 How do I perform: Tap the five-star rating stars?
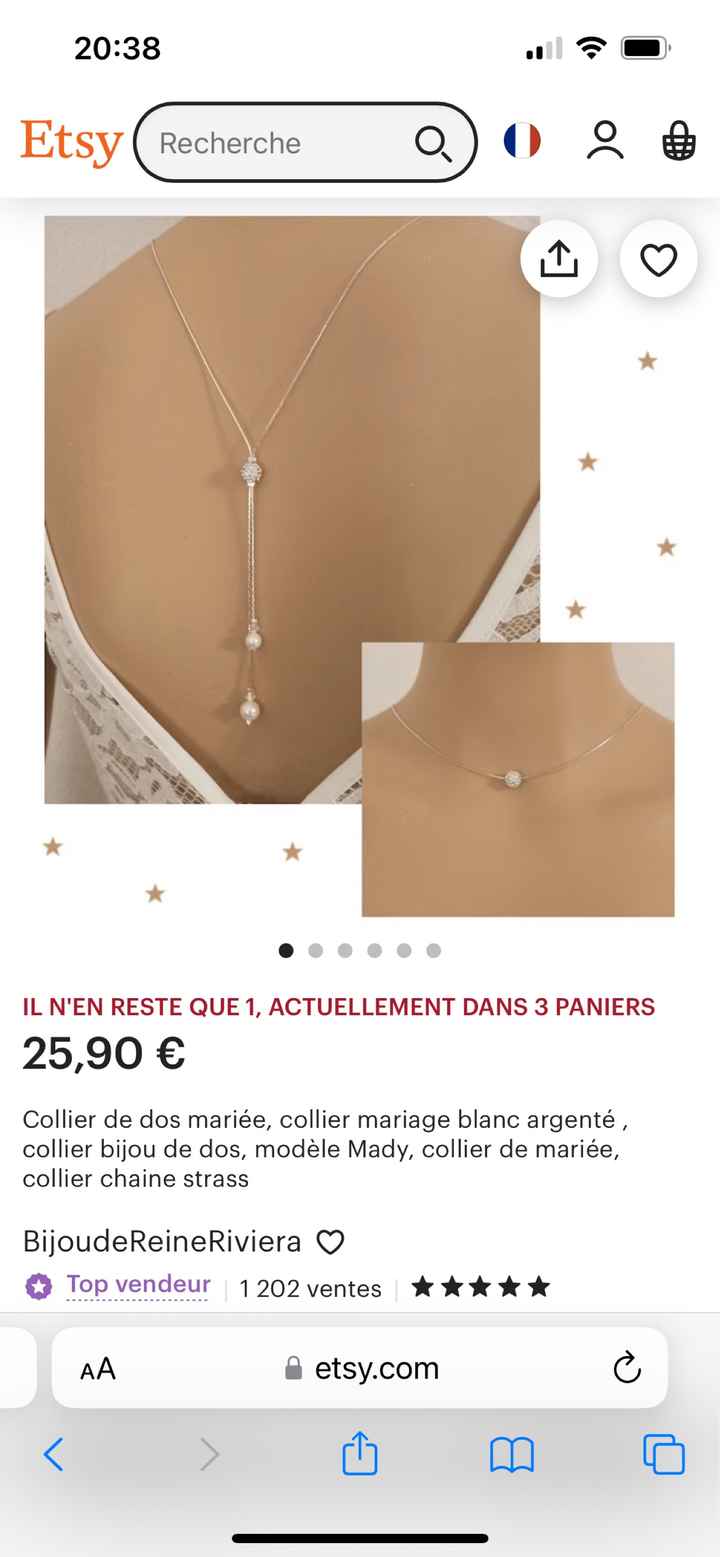click(x=480, y=1286)
